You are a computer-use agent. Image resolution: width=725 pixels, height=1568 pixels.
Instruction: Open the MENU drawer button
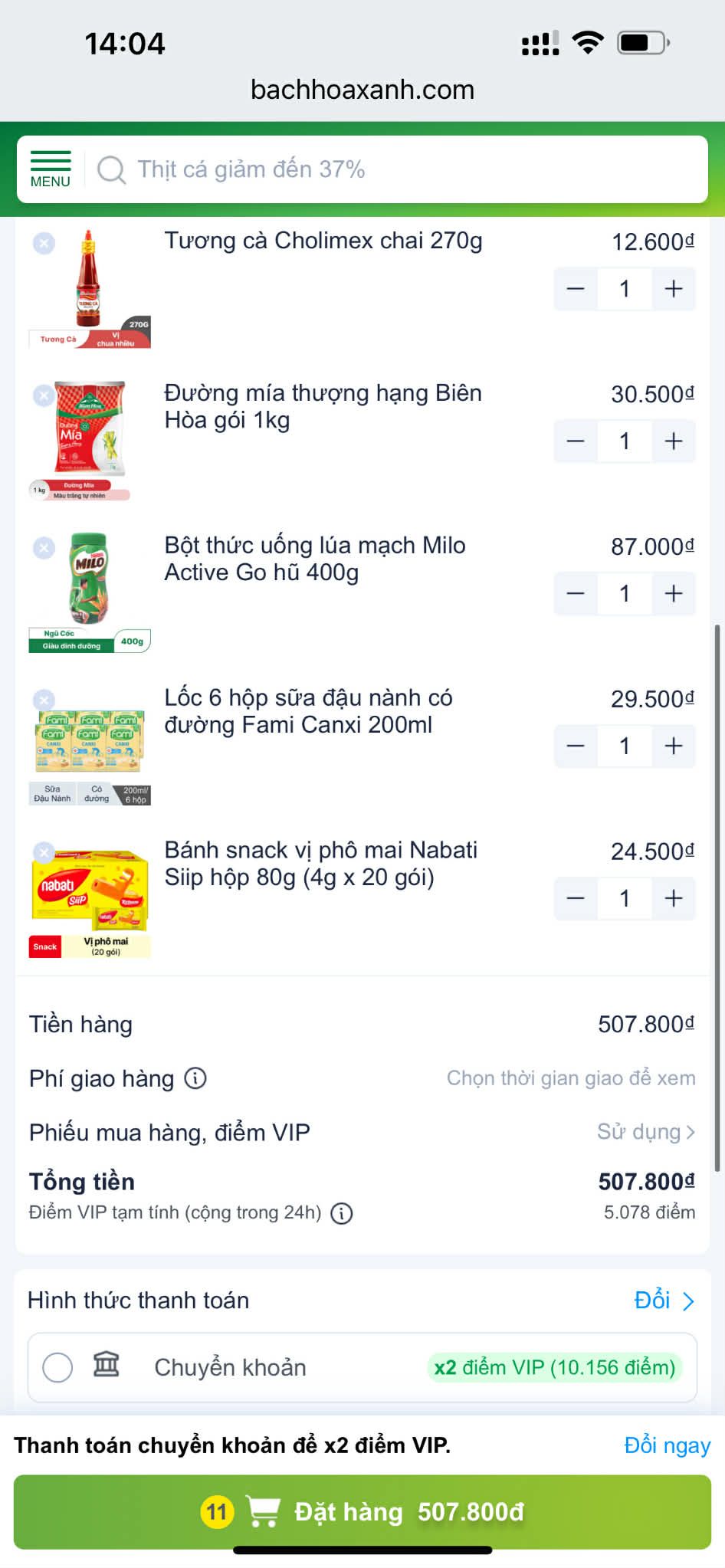(51, 169)
